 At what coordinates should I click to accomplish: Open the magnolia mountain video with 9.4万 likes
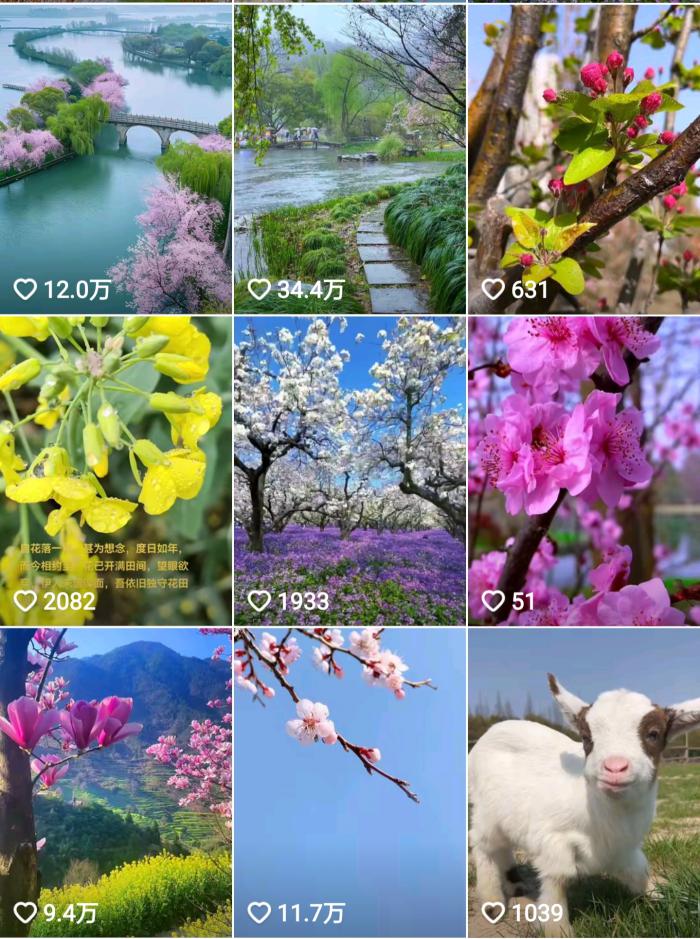pyautogui.click(x=115, y=780)
